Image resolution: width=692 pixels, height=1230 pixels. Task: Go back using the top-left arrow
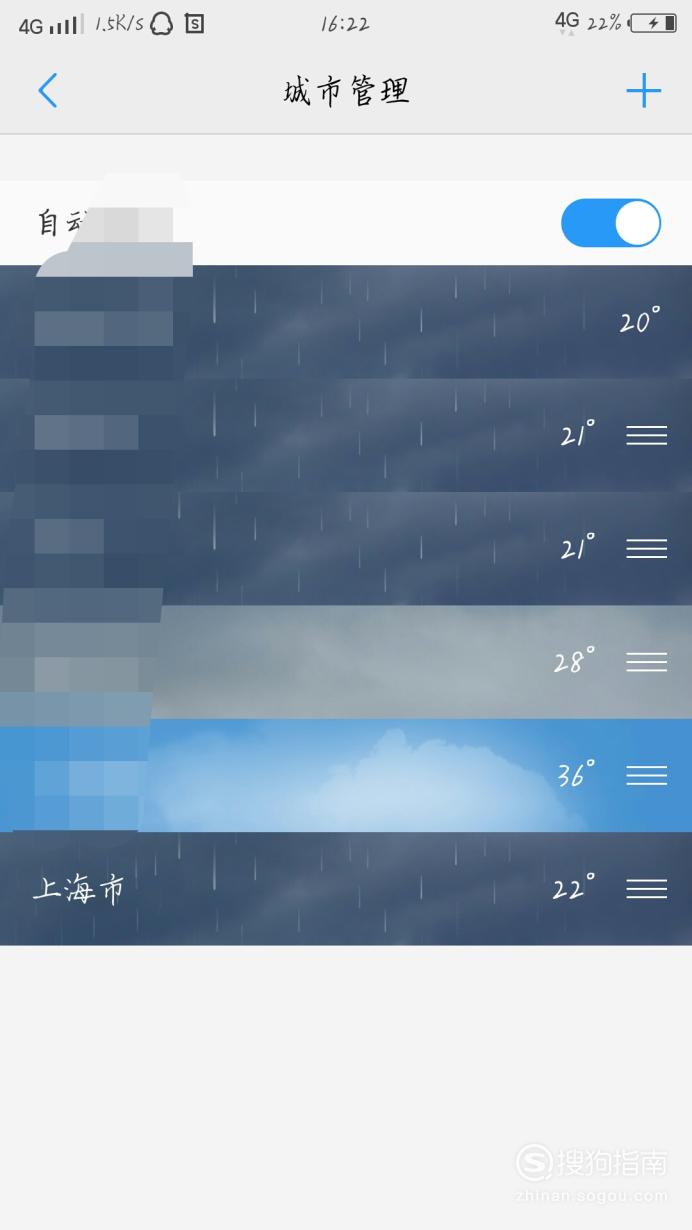coord(48,91)
